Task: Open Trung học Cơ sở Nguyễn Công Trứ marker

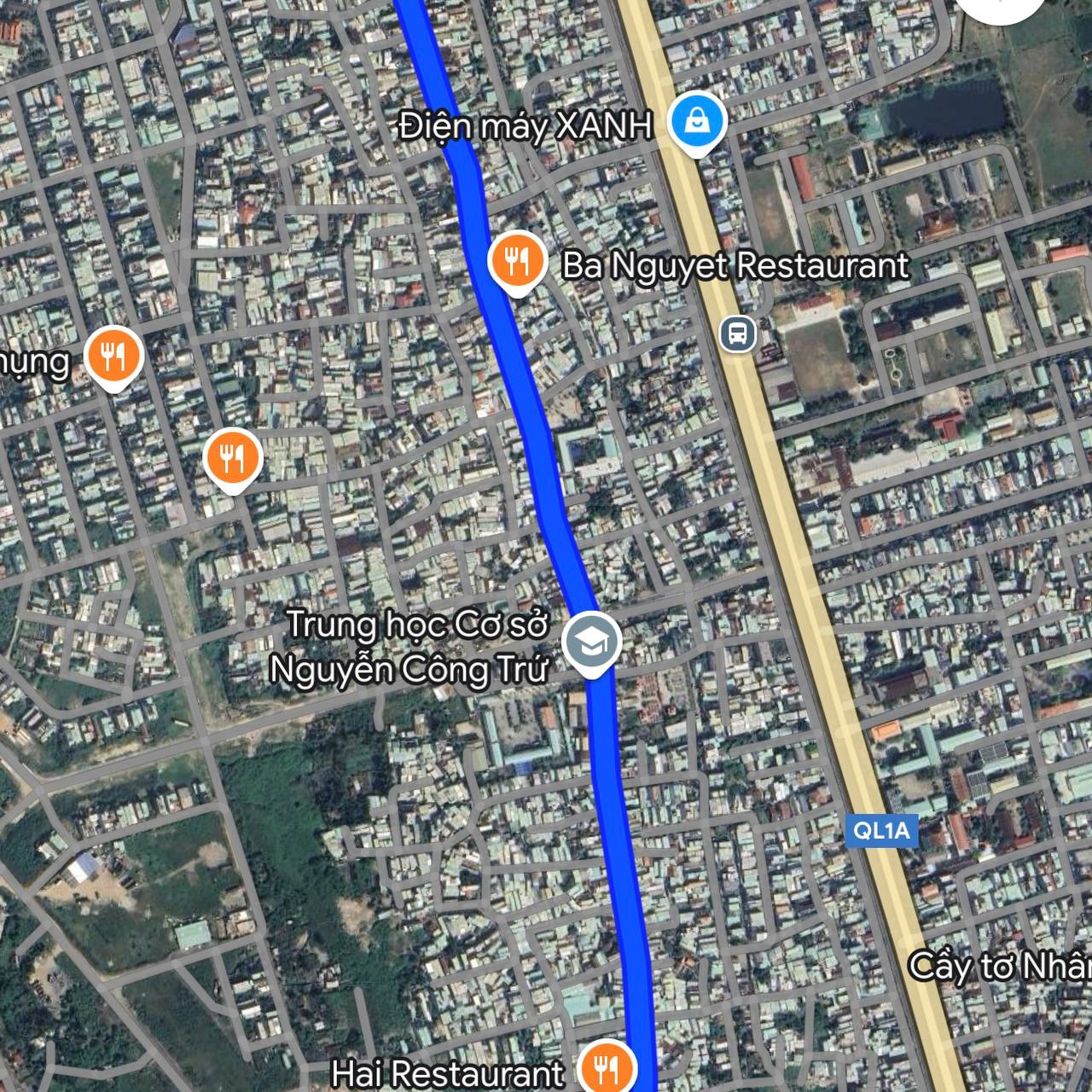Action: (x=592, y=642)
